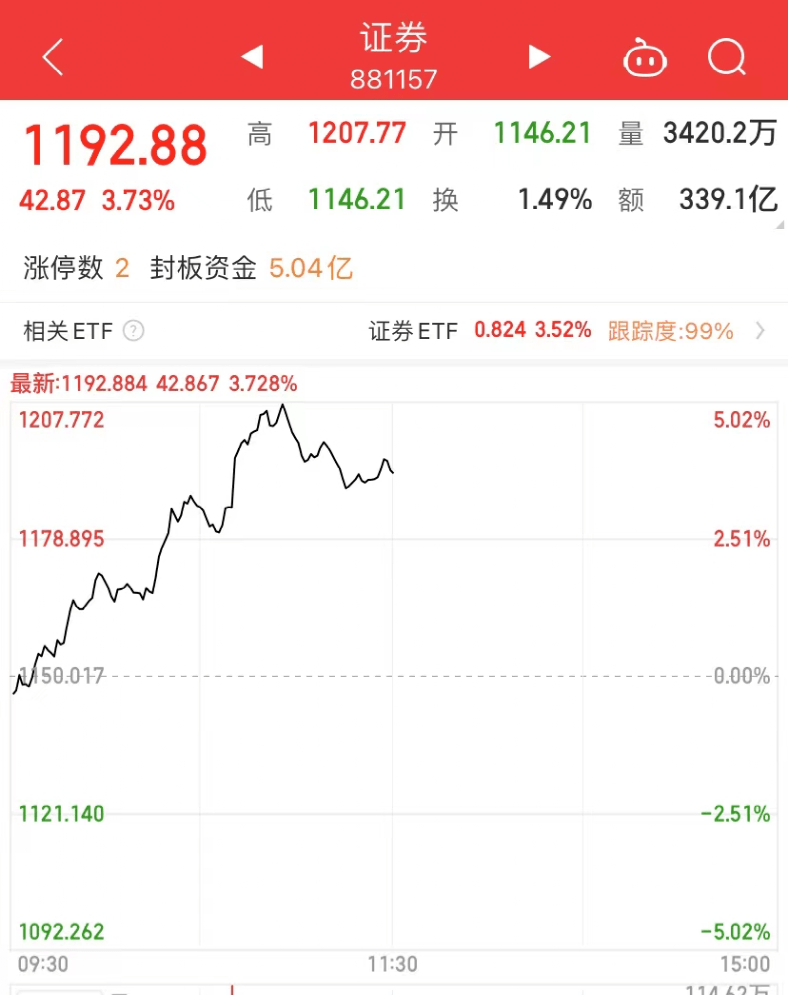Screen dimensions: 788x995
Task: Switch to the next sector index
Action: coord(540,57)
